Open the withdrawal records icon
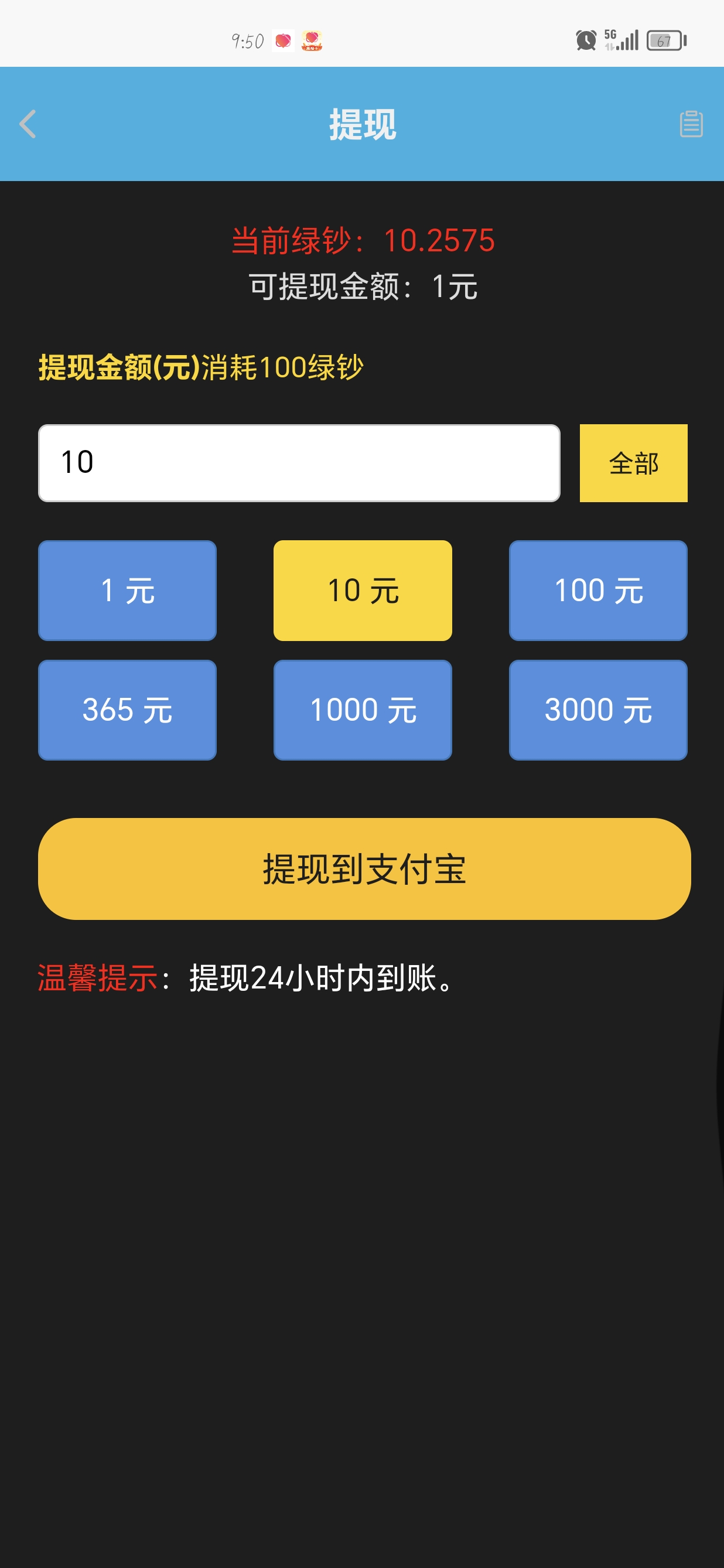Viewport: 724px width, 1568px height. click(691, 124)
